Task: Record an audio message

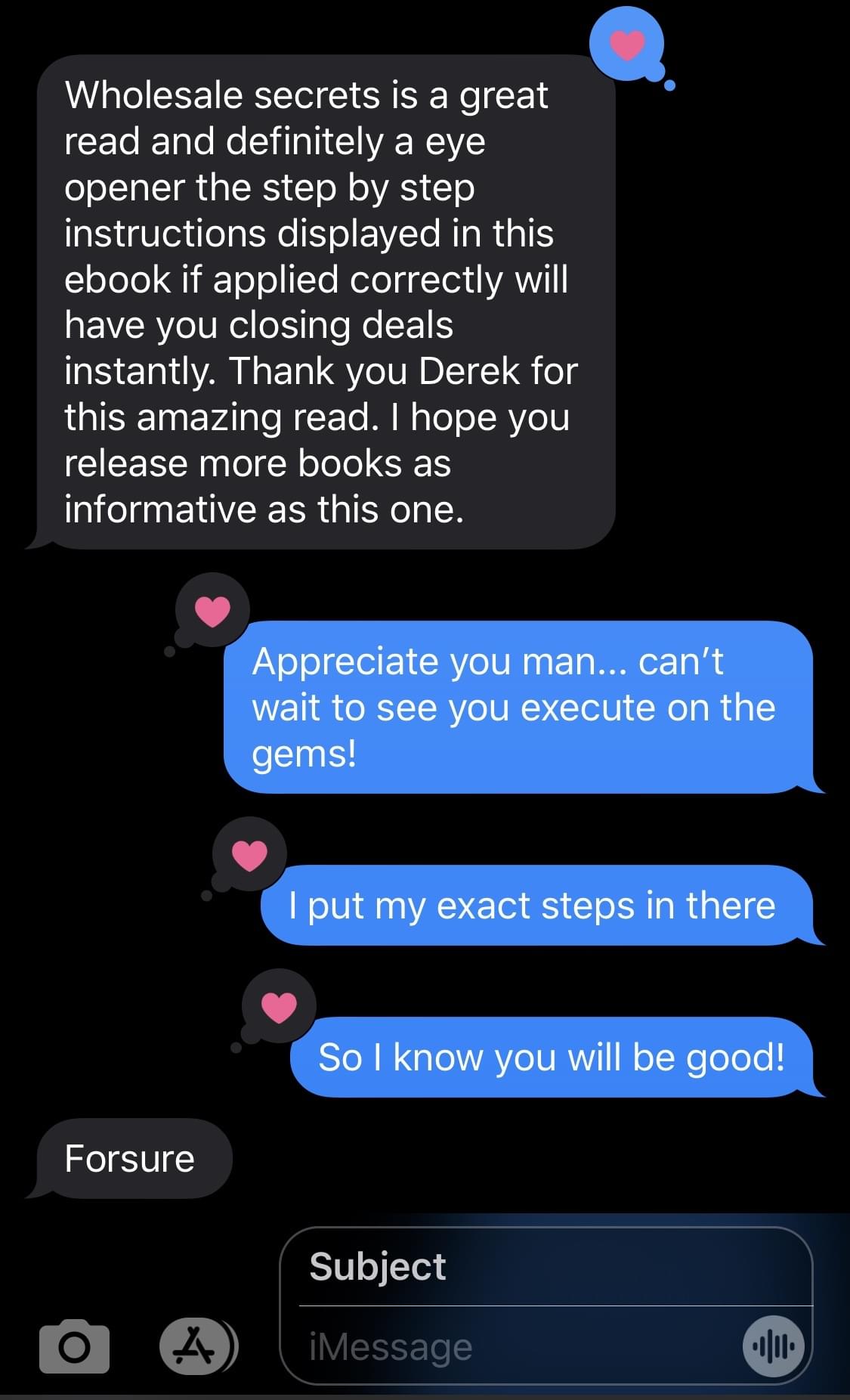Action: [773, 1346]
